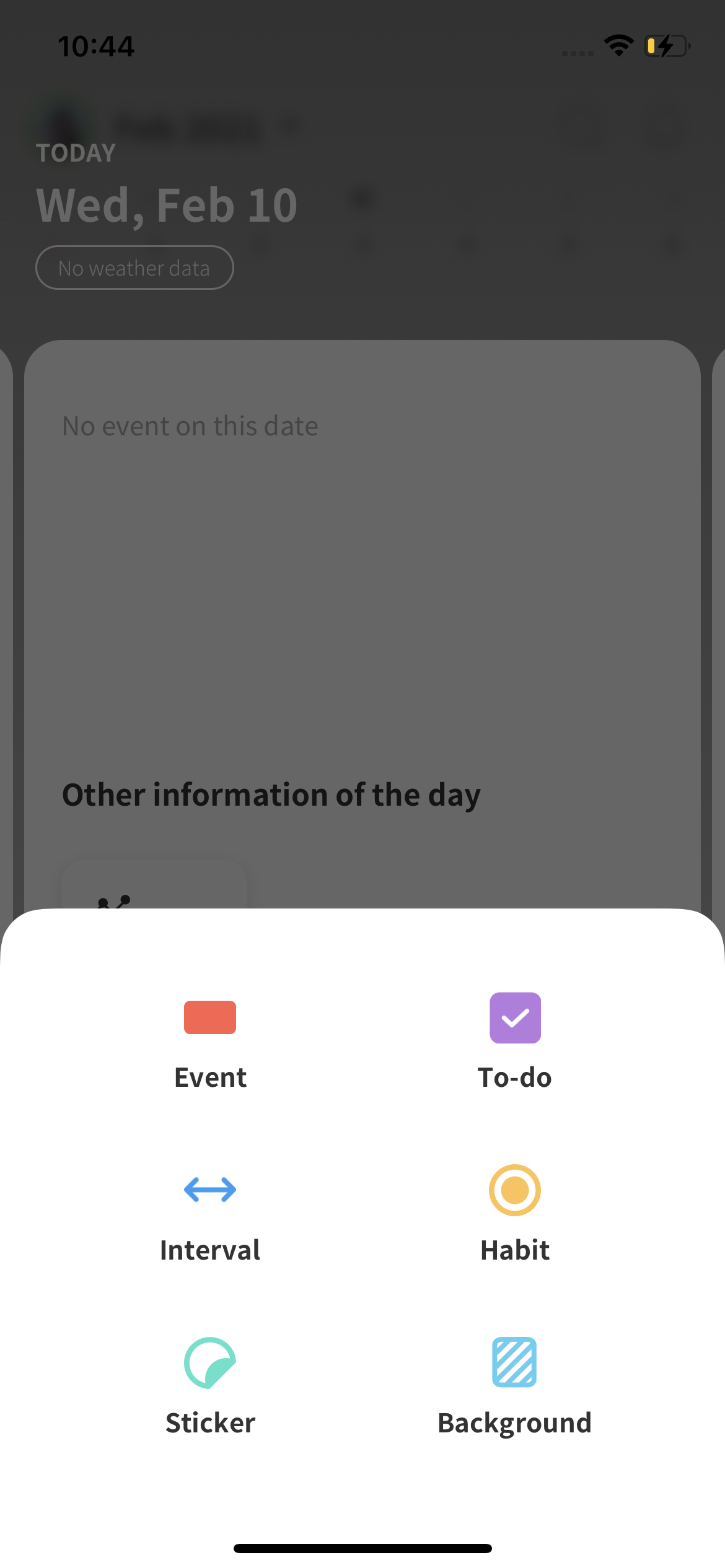Open the Background option
725x1568 pixels.
(514, 1386)
